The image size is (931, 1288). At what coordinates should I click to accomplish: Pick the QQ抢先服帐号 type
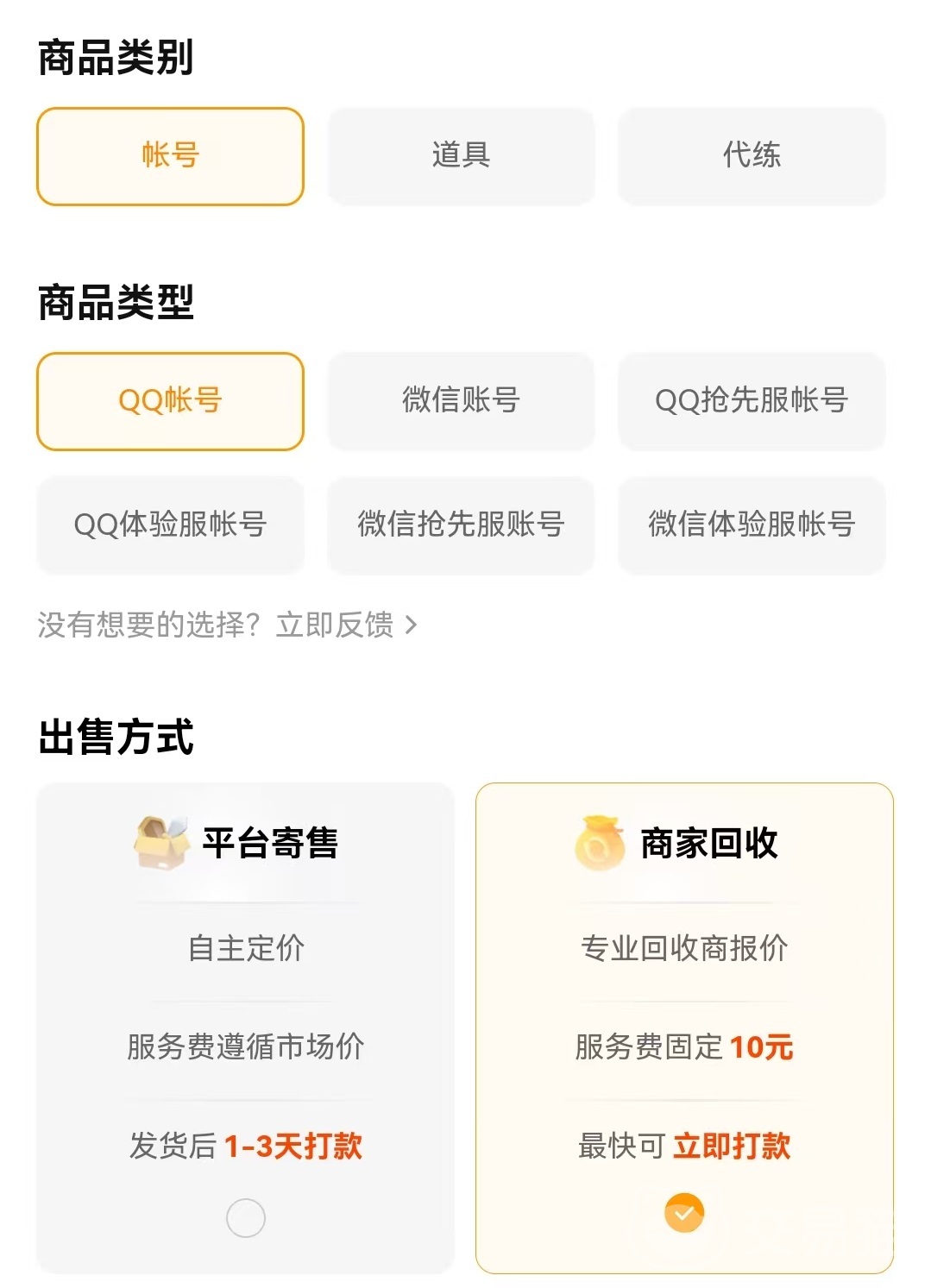[x=752, y=401]
